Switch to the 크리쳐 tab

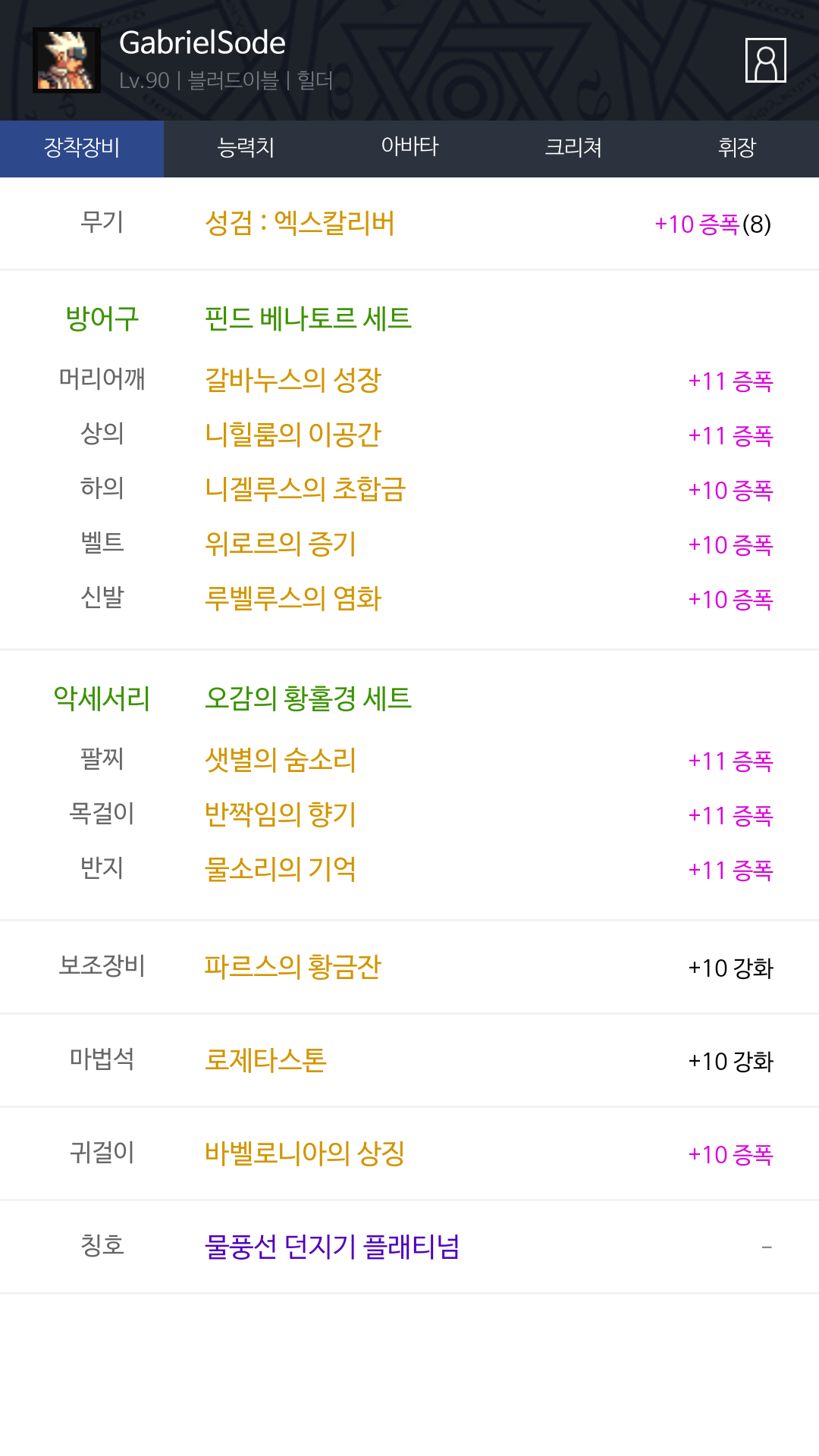pyautogui.click(x=573, y=148)
